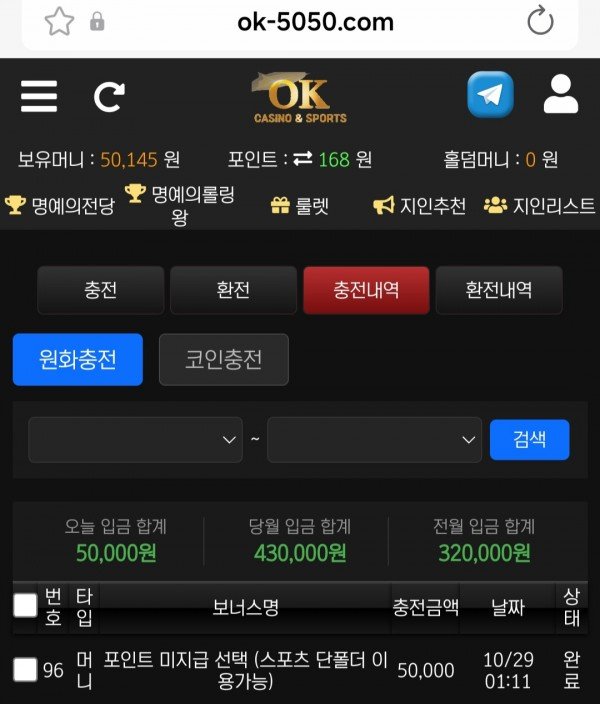Bookmark the site with the star icon
600x704 pixels.
59,21
